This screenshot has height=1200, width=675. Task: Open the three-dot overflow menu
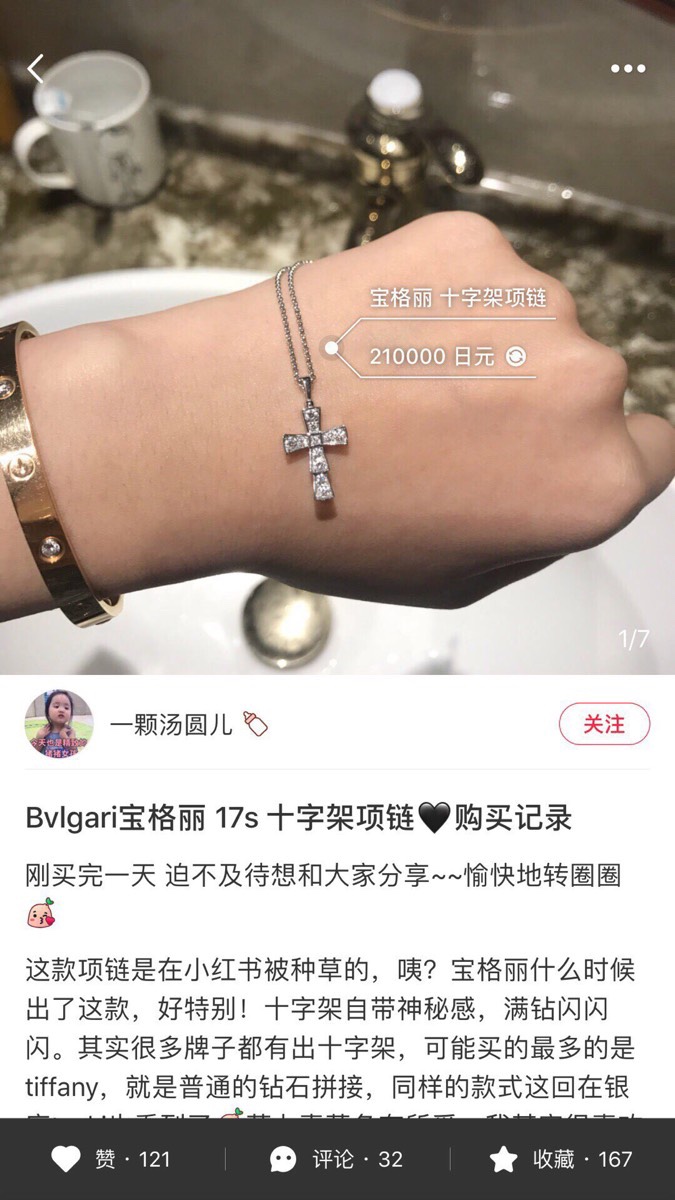point(627,68)
